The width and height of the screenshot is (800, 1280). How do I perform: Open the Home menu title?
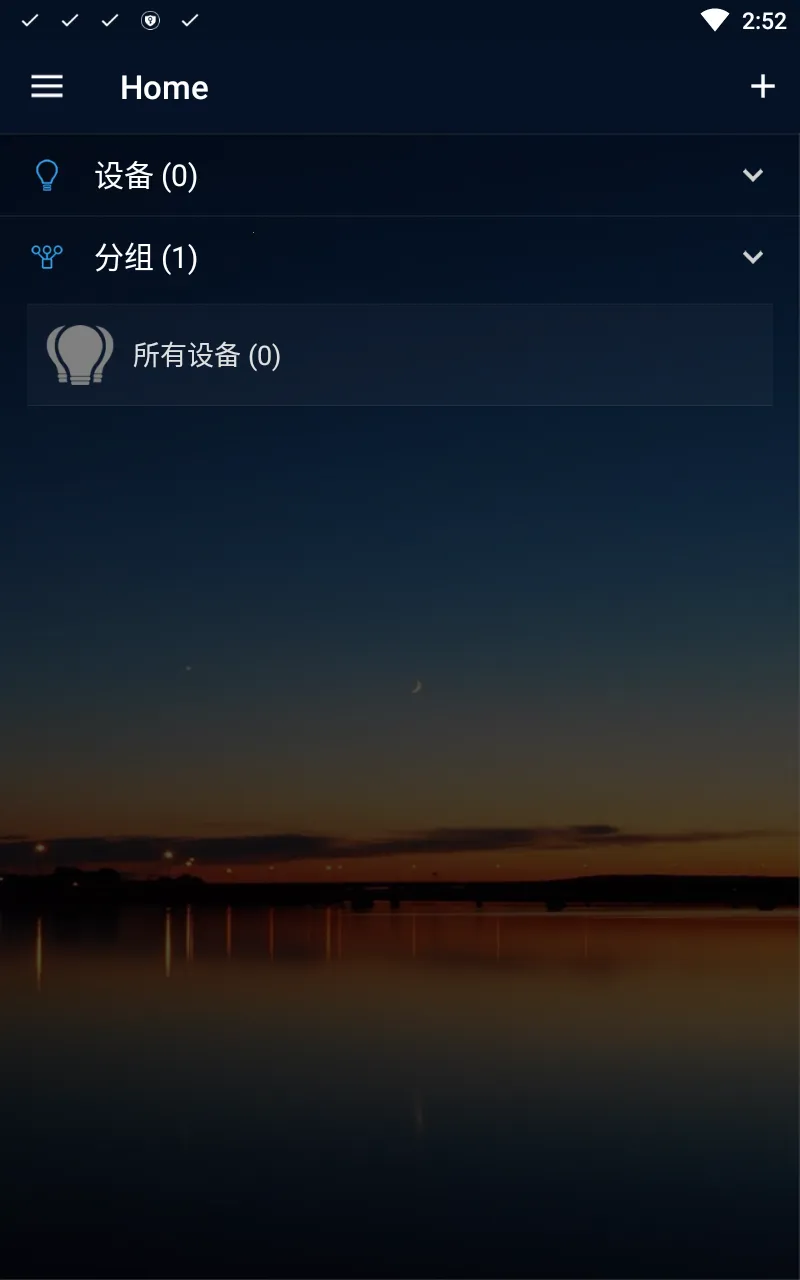coord(164,87)
